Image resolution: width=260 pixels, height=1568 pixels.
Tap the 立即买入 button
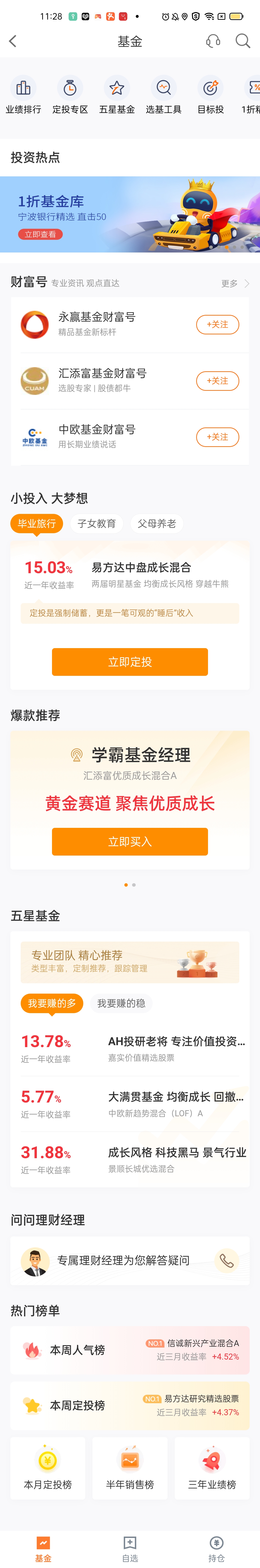pos(130,841)
